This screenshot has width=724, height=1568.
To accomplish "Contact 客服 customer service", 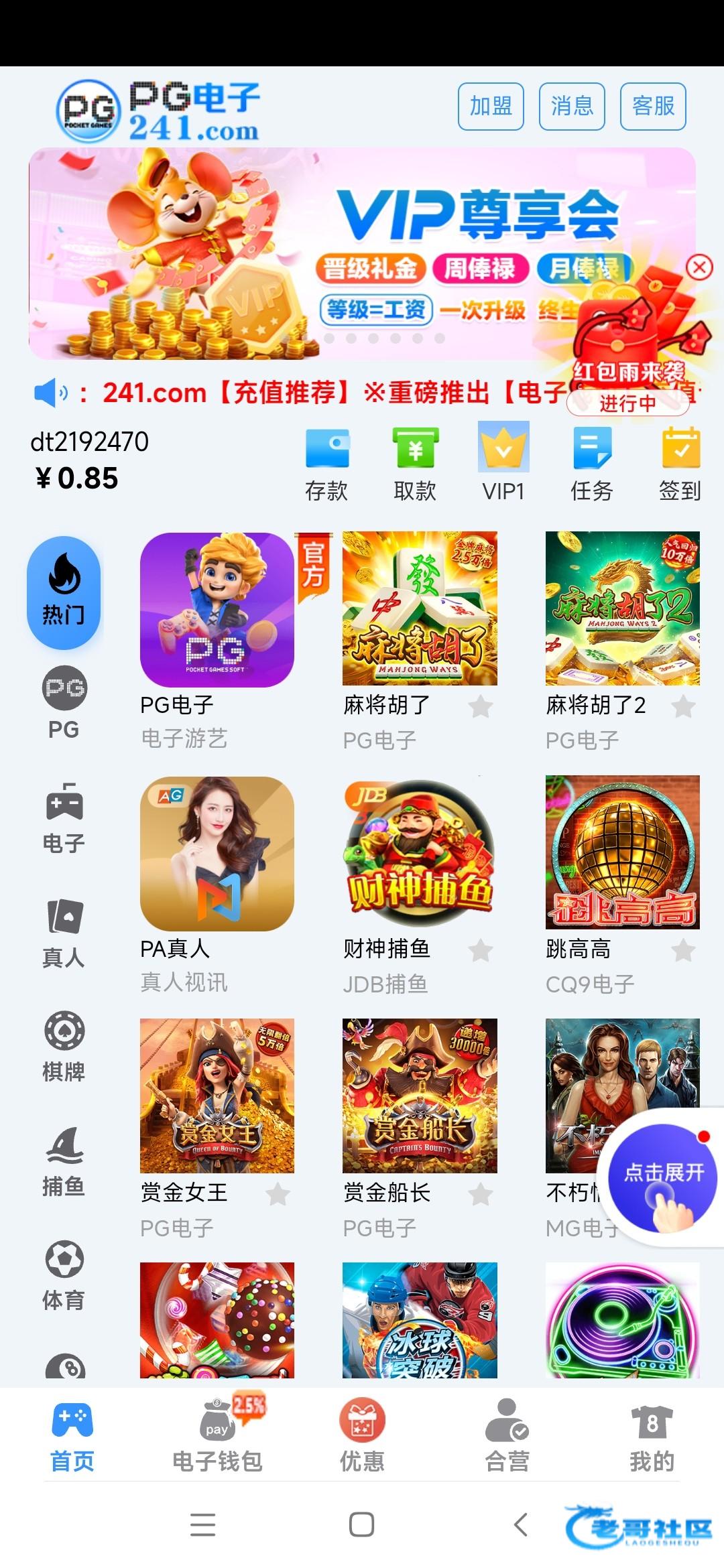I will click(653, 106).
